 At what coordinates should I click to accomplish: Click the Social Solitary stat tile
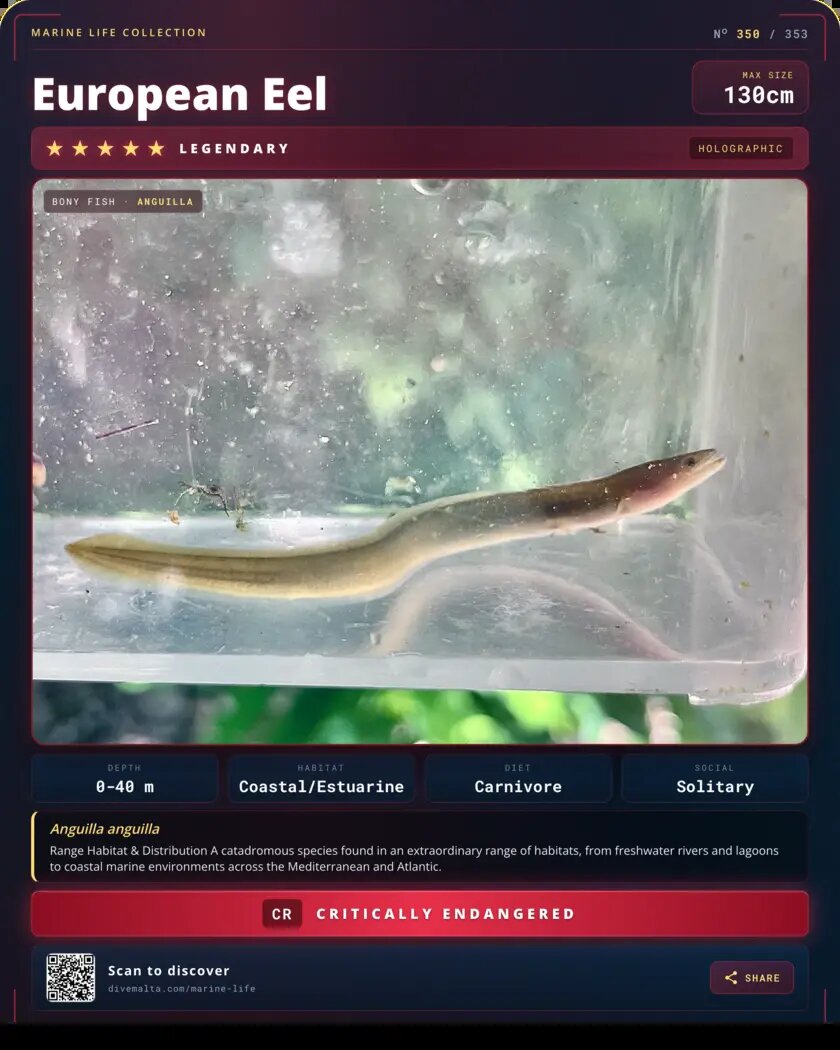[715, 777]
